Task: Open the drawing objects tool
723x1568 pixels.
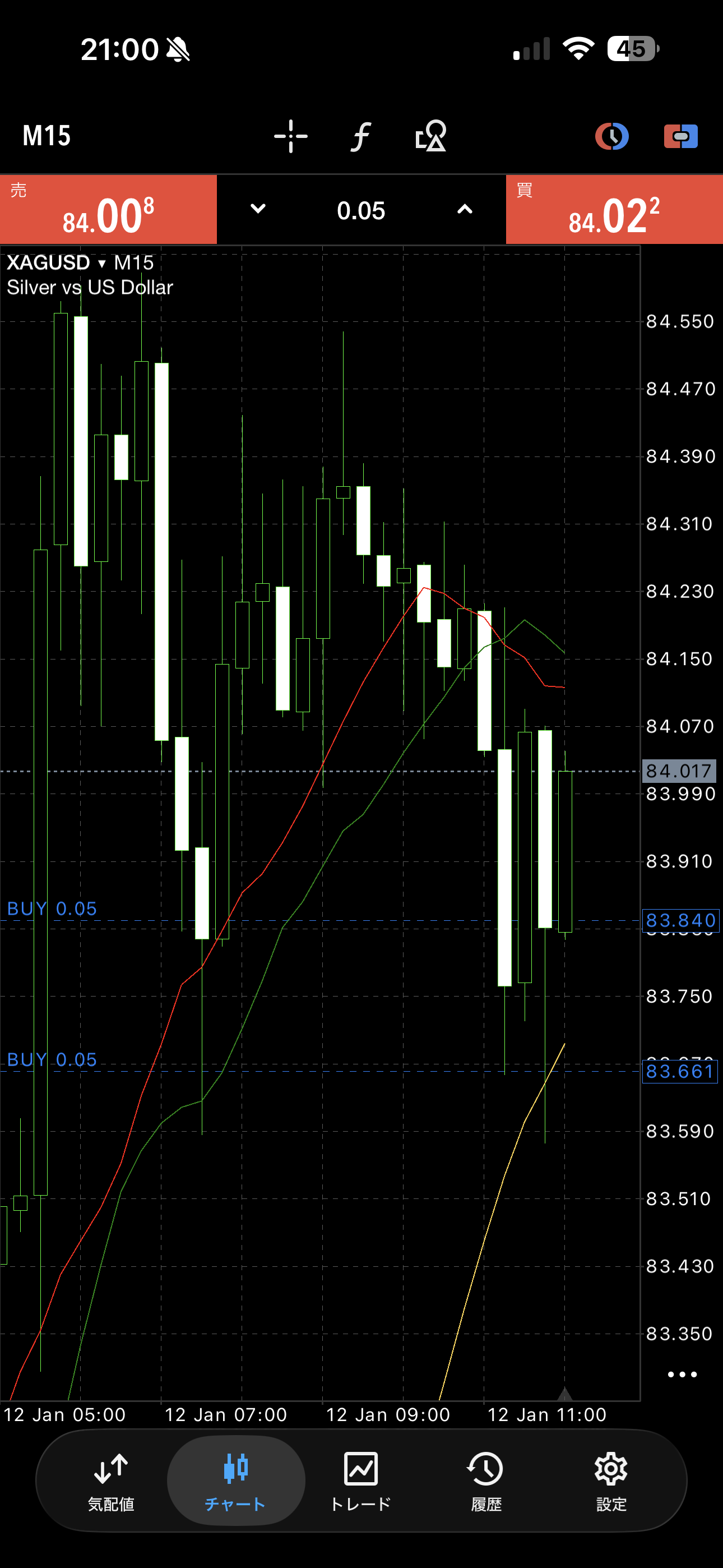Action: click(x=431, y=136)
